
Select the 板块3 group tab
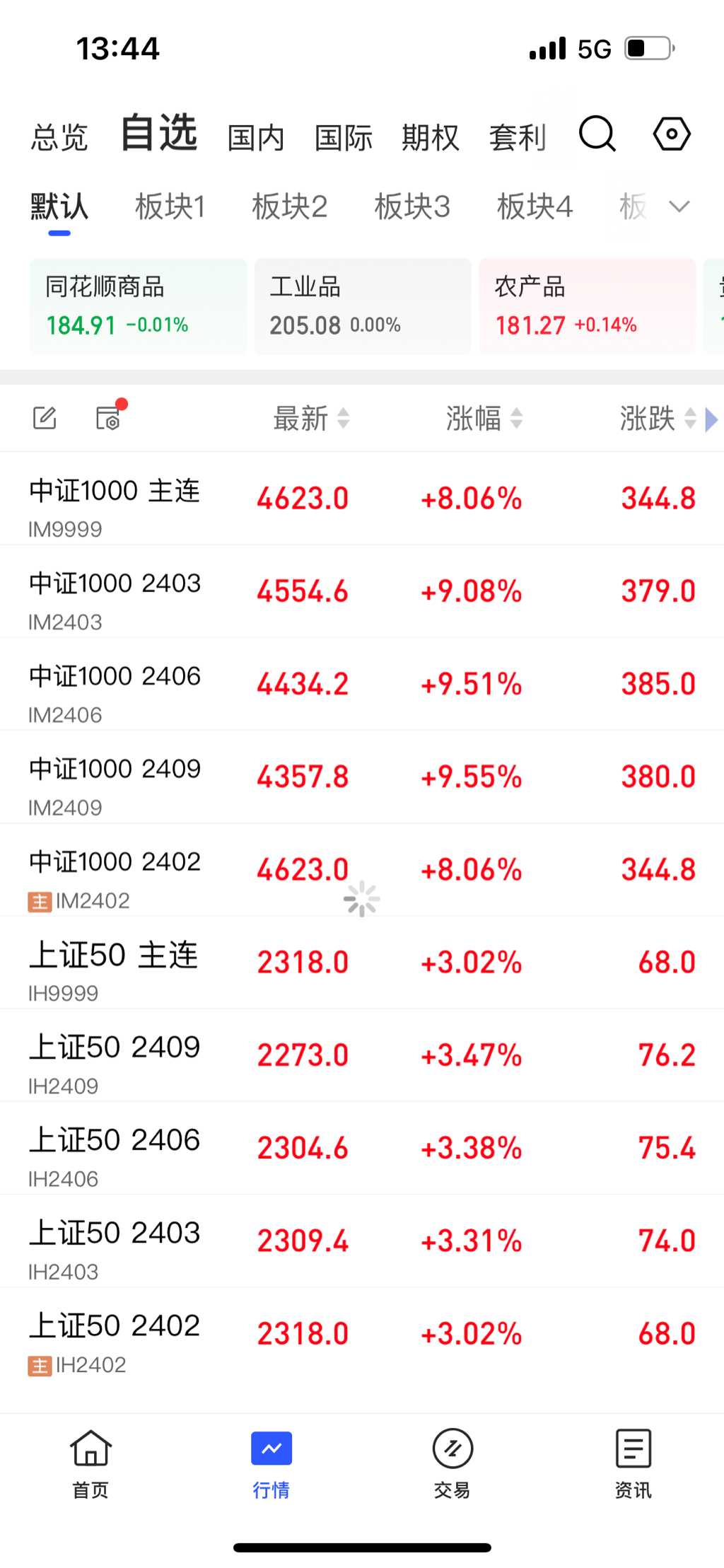point(412,207)
